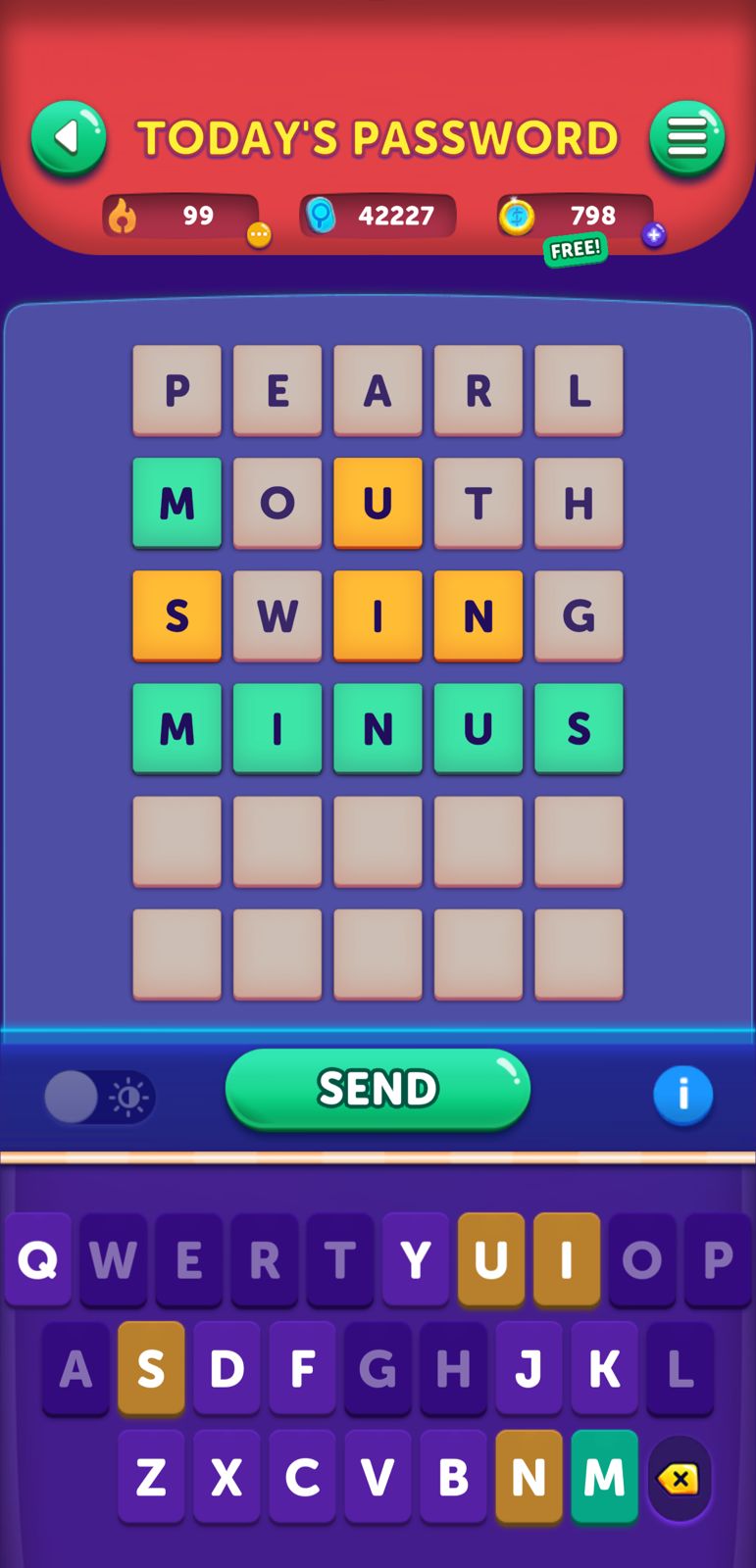Open the blue info button
The image size is (756, 1568).
682,1094
